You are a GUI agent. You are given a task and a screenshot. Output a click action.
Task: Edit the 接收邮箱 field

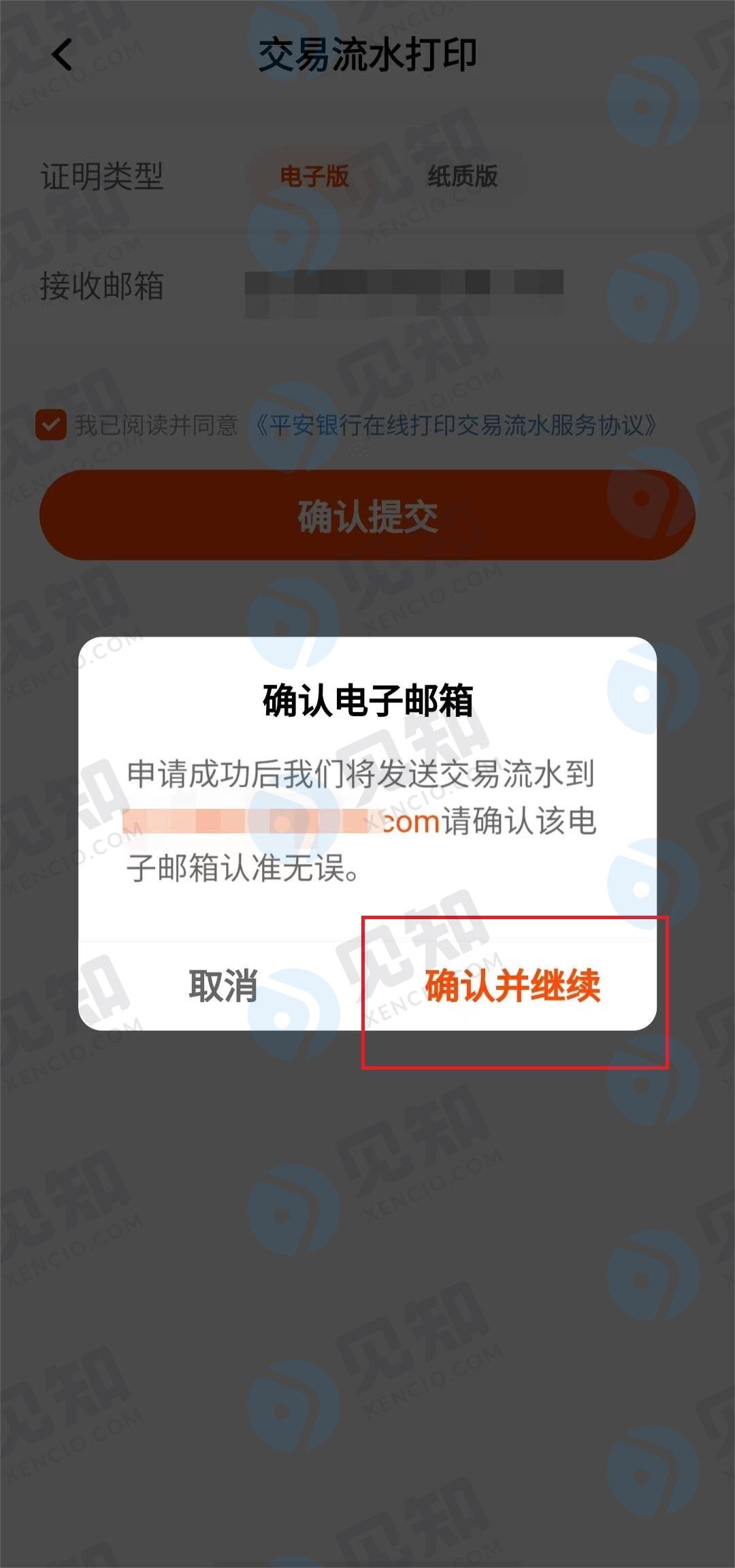[x=404, y=285]
